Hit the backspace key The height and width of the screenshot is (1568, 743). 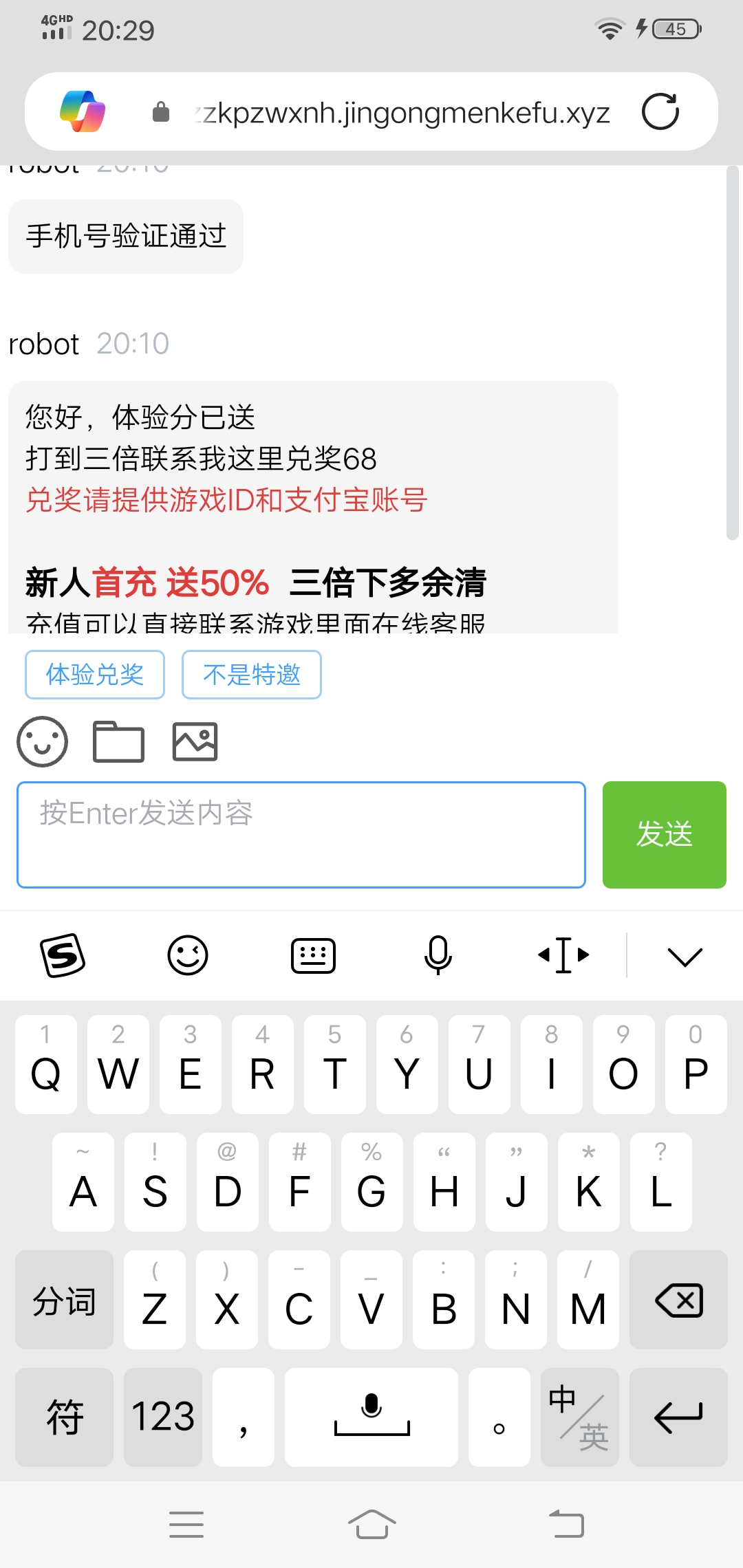(x=678, y=1300)
